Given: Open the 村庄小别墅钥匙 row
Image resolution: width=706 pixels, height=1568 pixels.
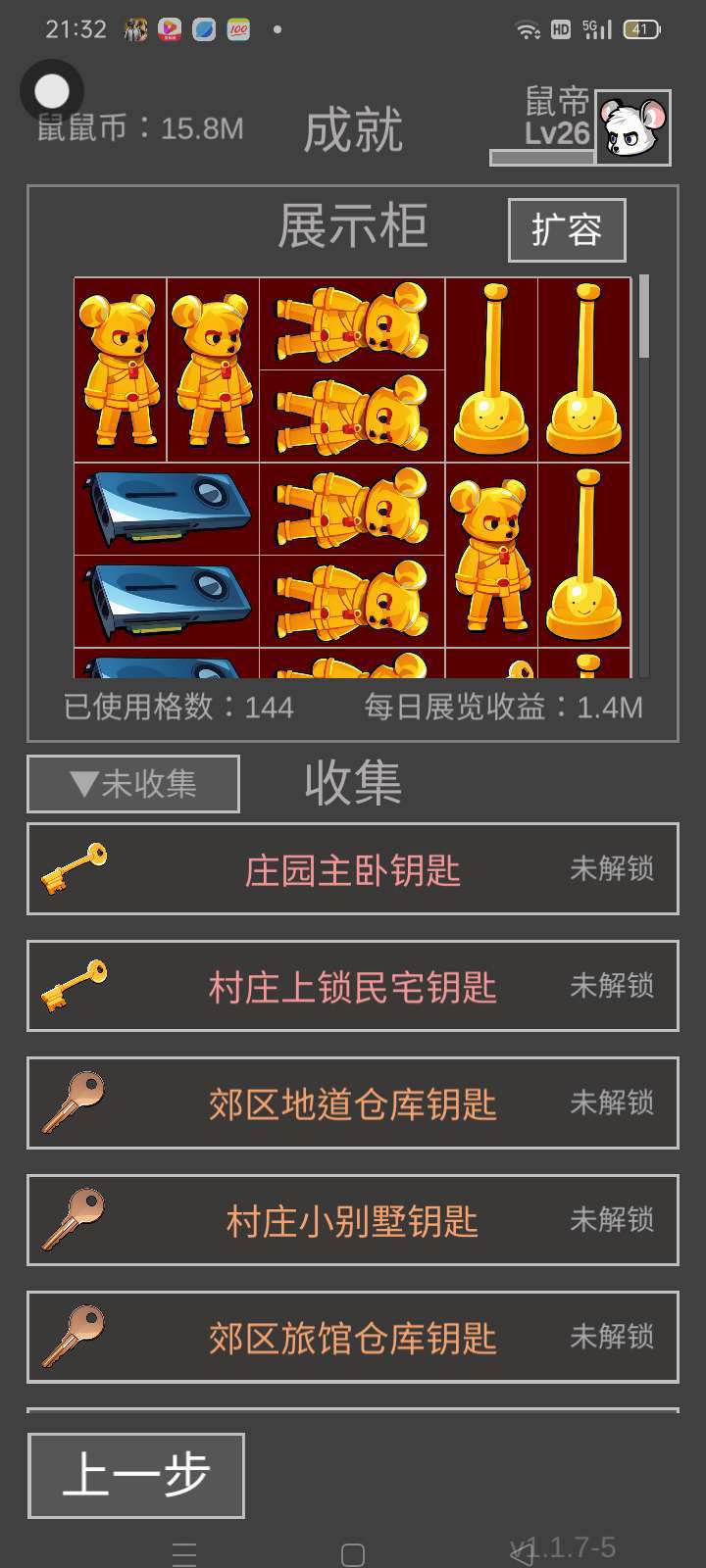Looking at the screenshot, I should coord(352,1220).
